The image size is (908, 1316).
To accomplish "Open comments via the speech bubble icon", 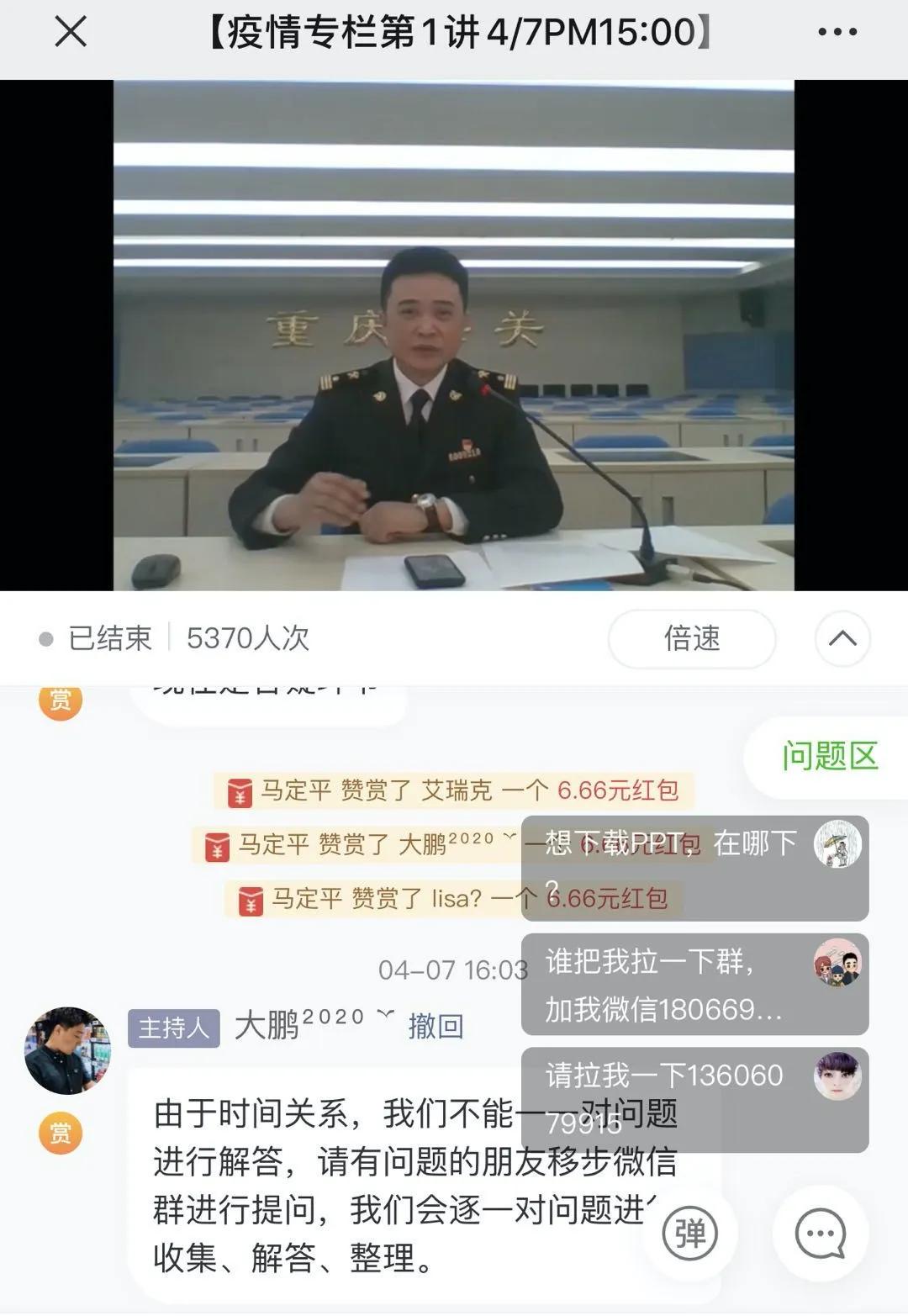I will coord(818,1233).
